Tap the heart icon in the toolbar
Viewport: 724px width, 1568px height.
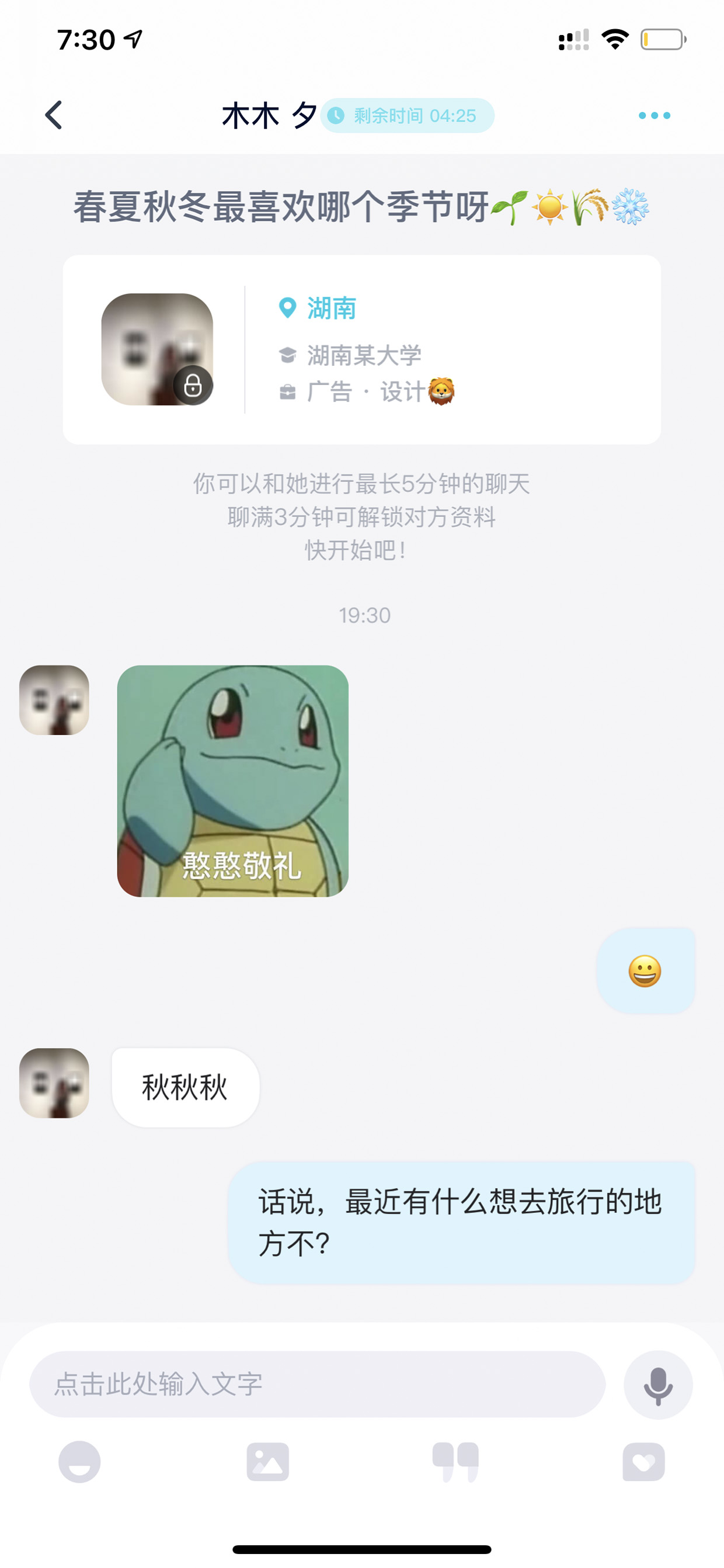point(643,1462)
